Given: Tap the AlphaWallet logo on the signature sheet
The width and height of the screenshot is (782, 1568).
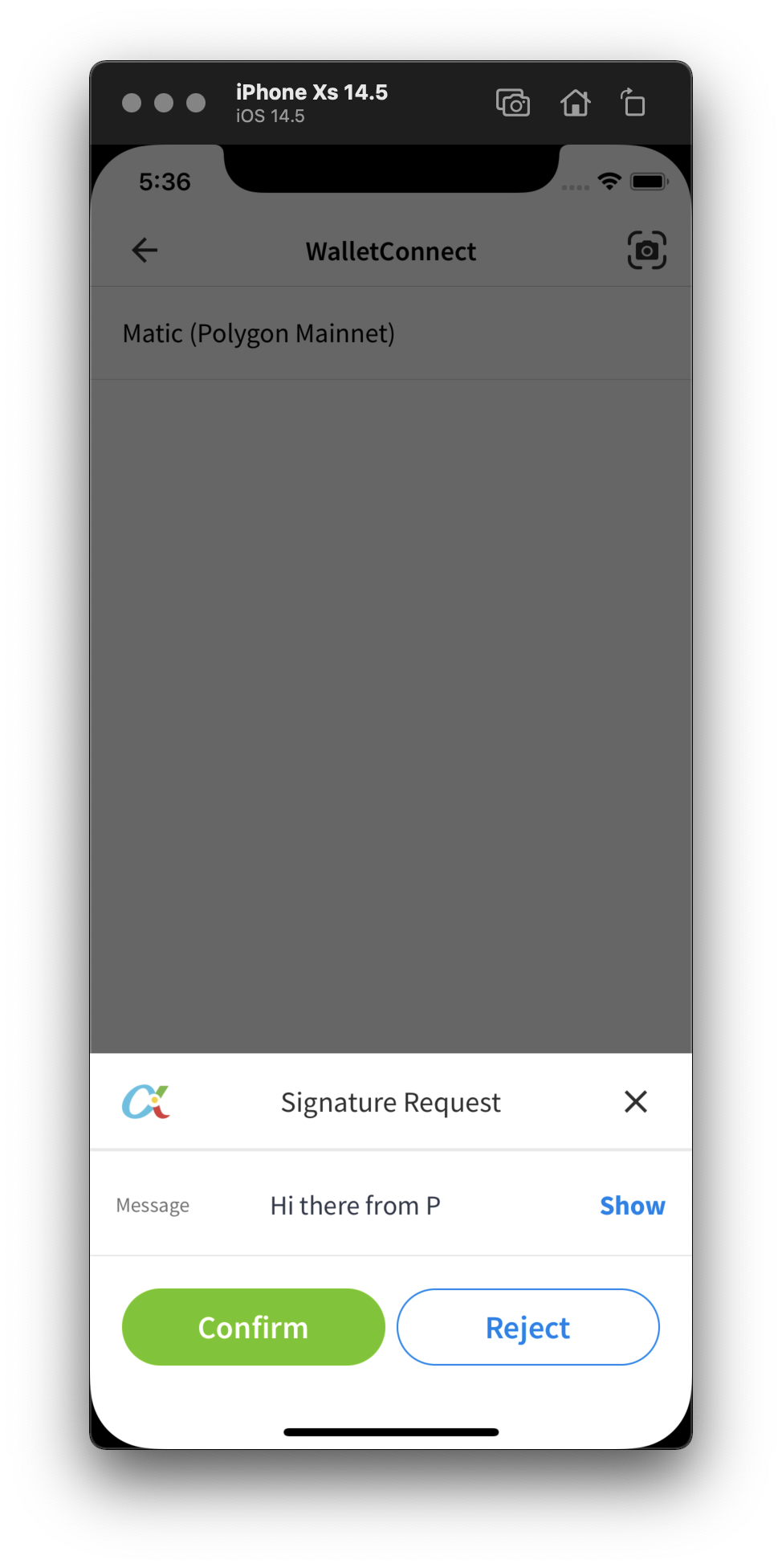Looking at the screenshot, I should pos(145,1101).
